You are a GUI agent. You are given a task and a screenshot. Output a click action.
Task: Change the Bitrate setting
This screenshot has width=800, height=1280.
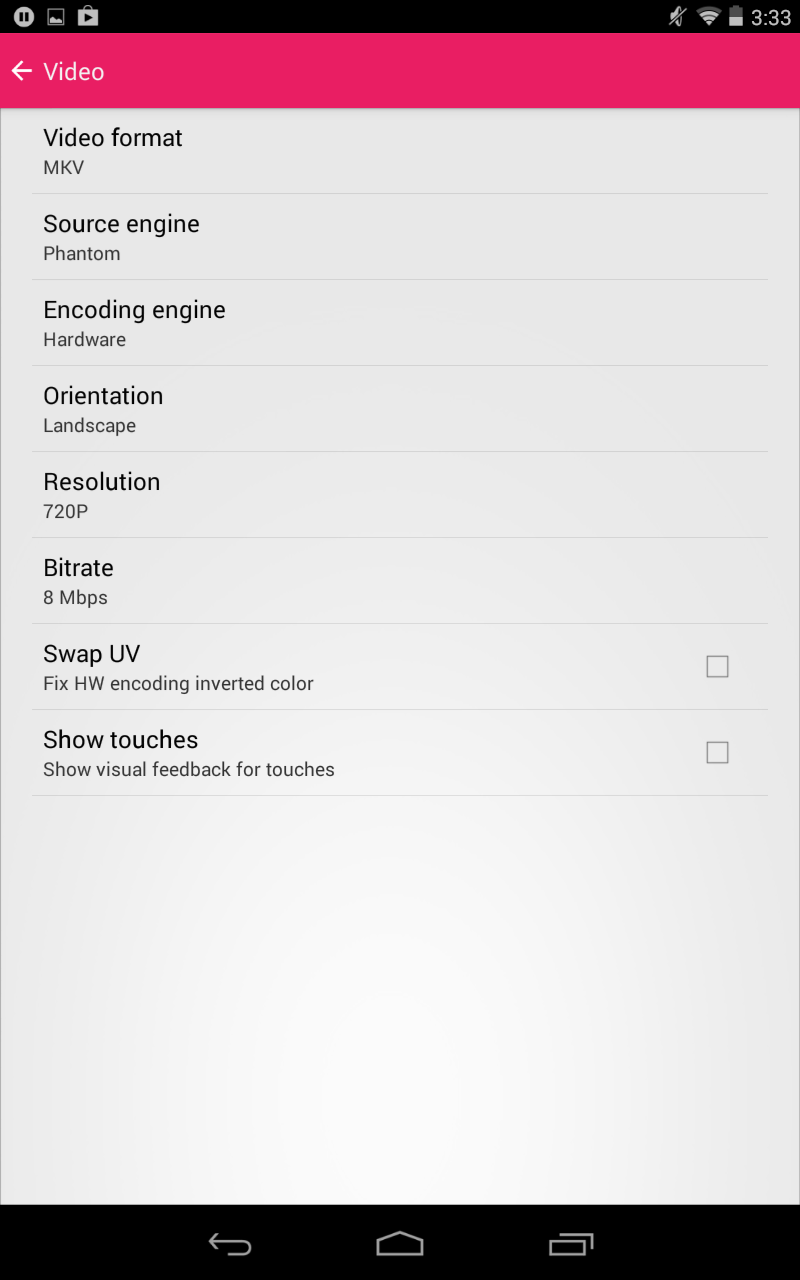click(x=400, y=581)
